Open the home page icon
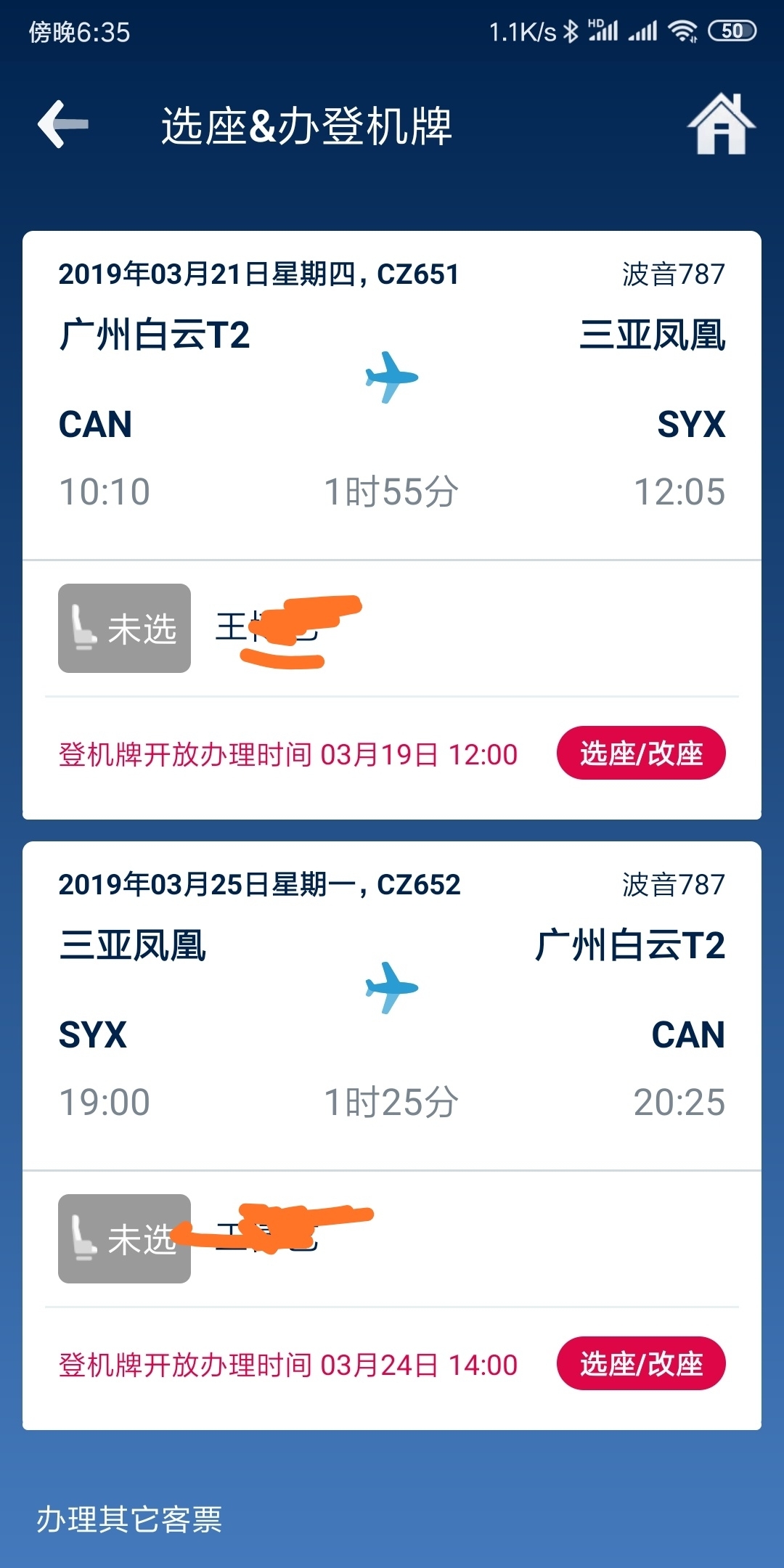Image resolution: width=784 pixels, height=1568 pixels. (721, 125)
